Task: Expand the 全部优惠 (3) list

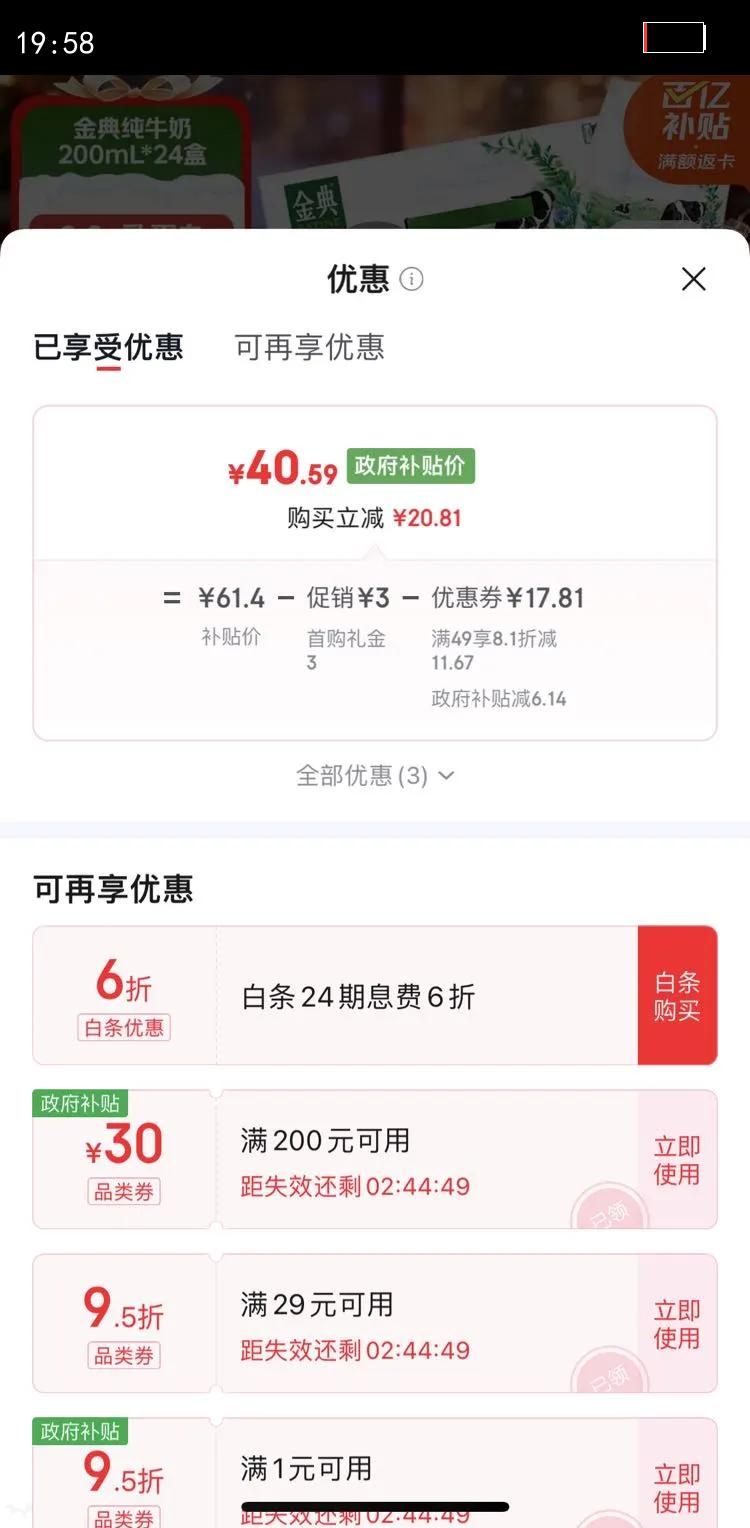Action: point(375,775)
